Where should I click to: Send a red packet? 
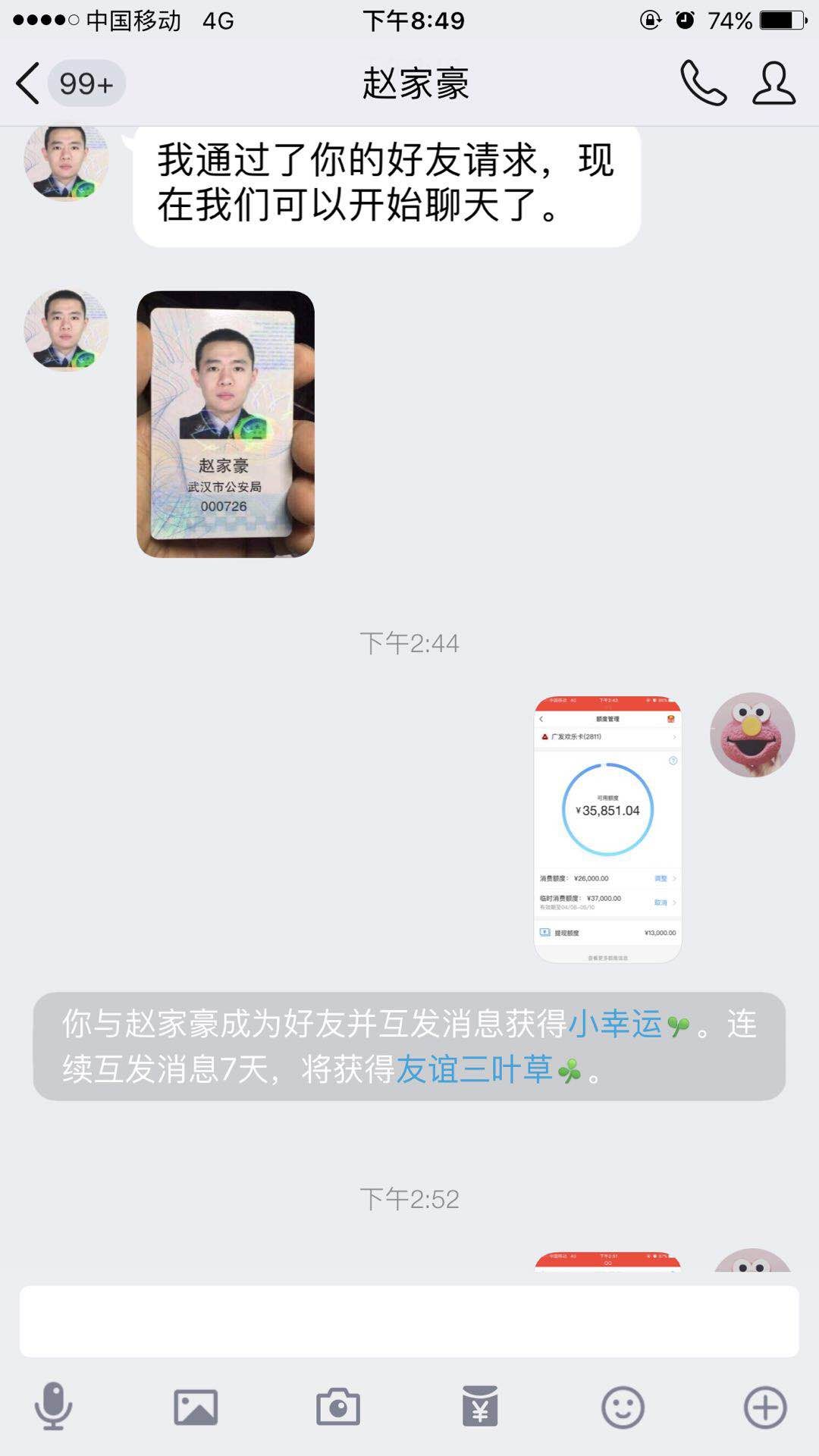point(480,1407)
